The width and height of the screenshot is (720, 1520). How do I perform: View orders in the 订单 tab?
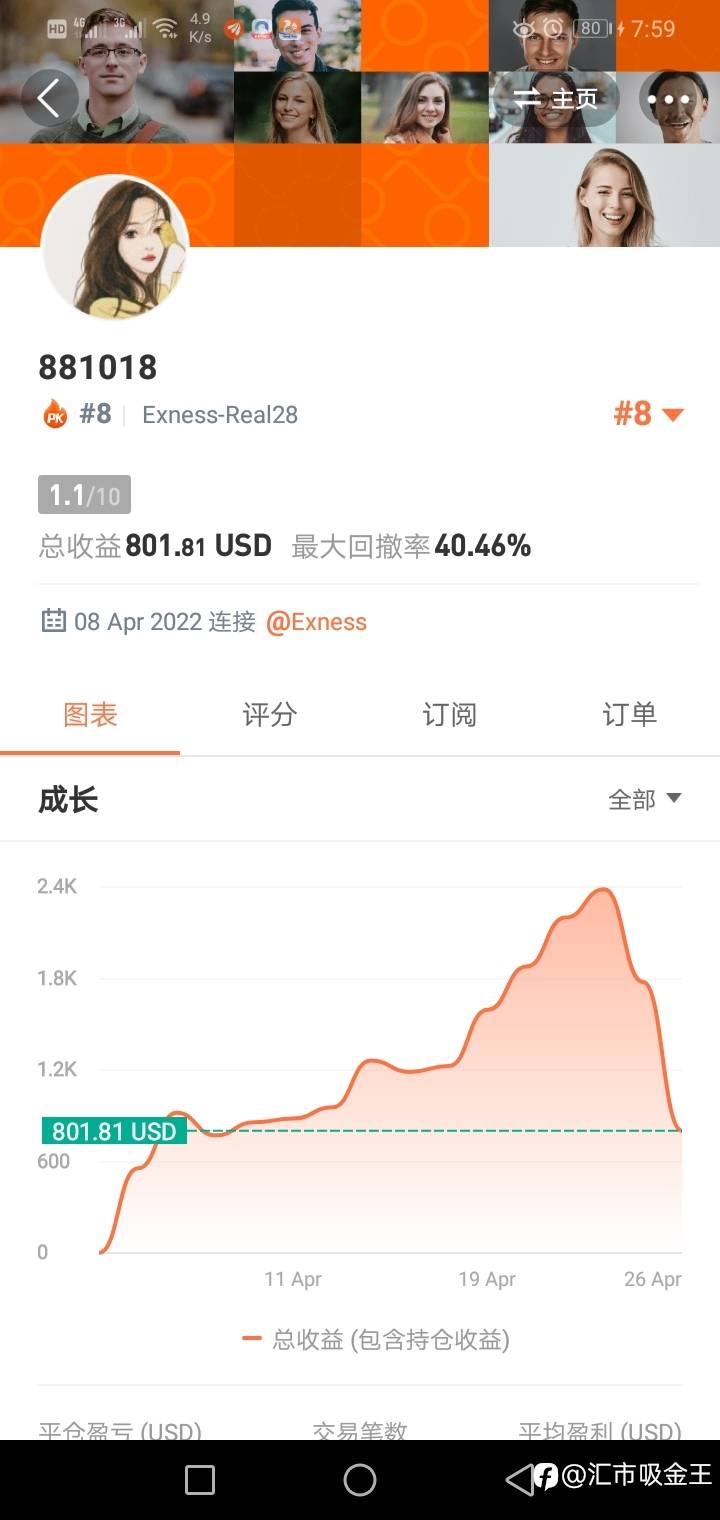(629, 714)
